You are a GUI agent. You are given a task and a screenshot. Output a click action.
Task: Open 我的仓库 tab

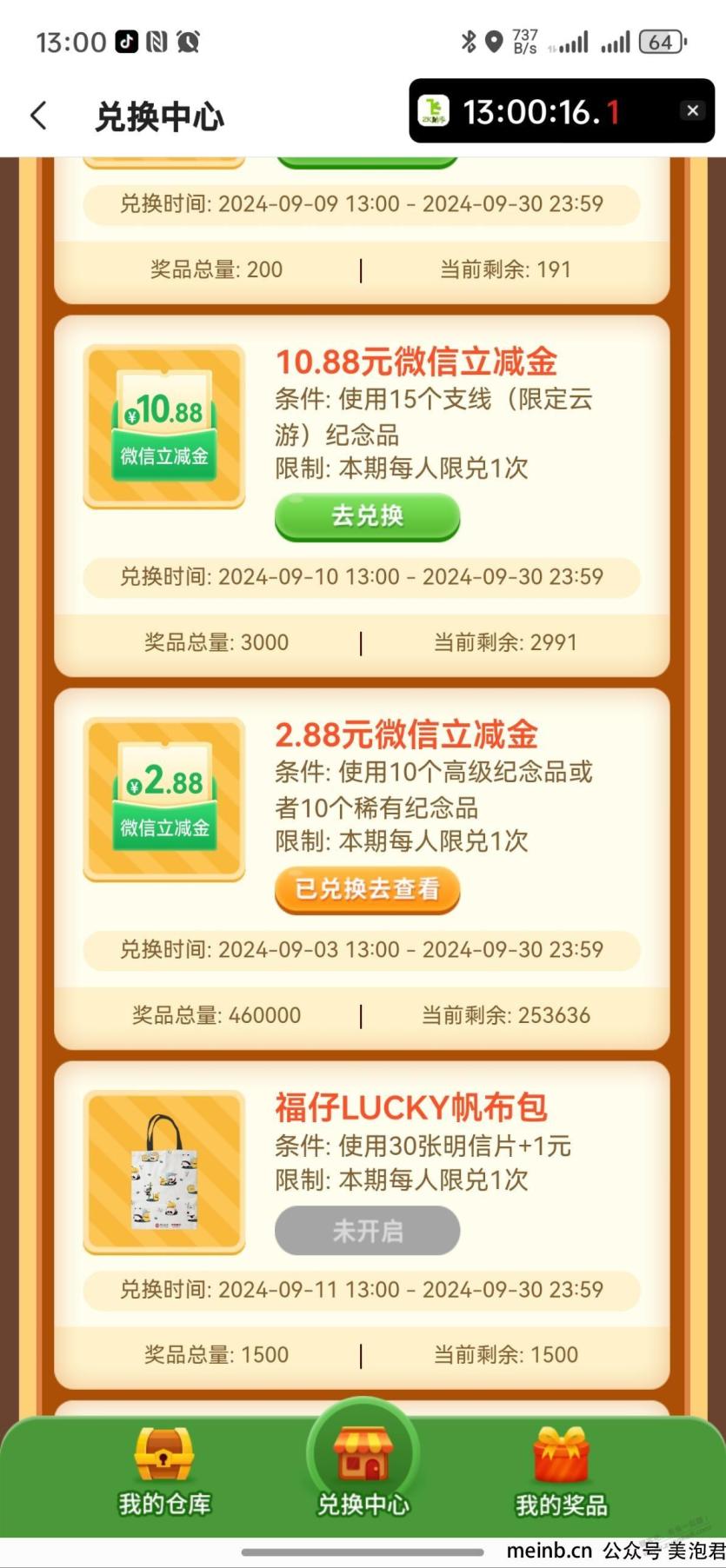[164, 1472]
